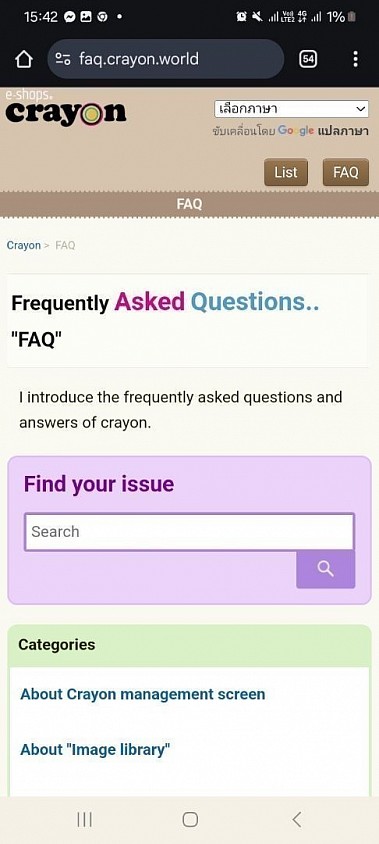The image size is (379, 844).
Task: Go back using system navigation bar
Action: (297, 820)
